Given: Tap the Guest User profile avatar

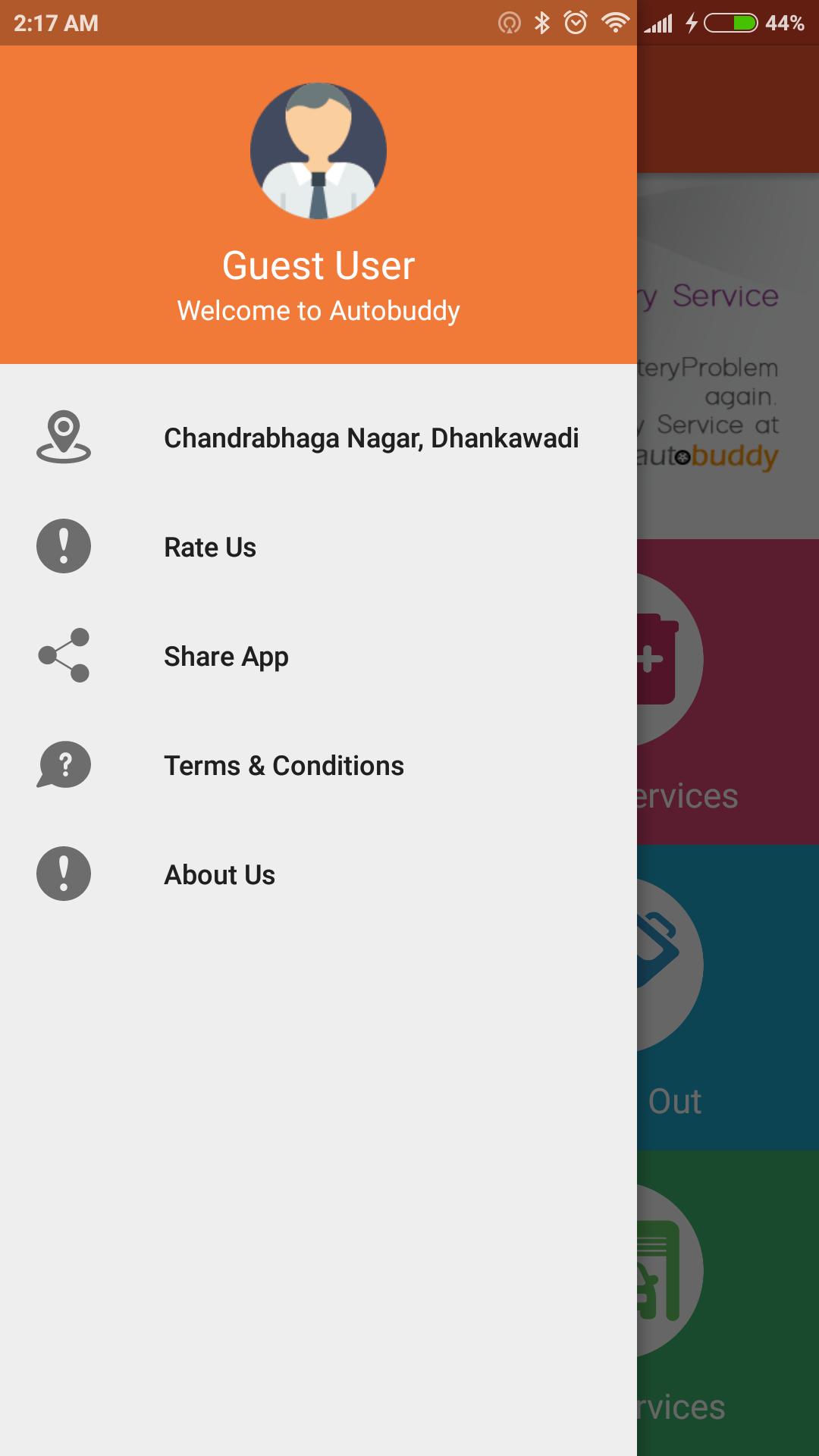Looking at the screenshot, I should coord(318,151).
